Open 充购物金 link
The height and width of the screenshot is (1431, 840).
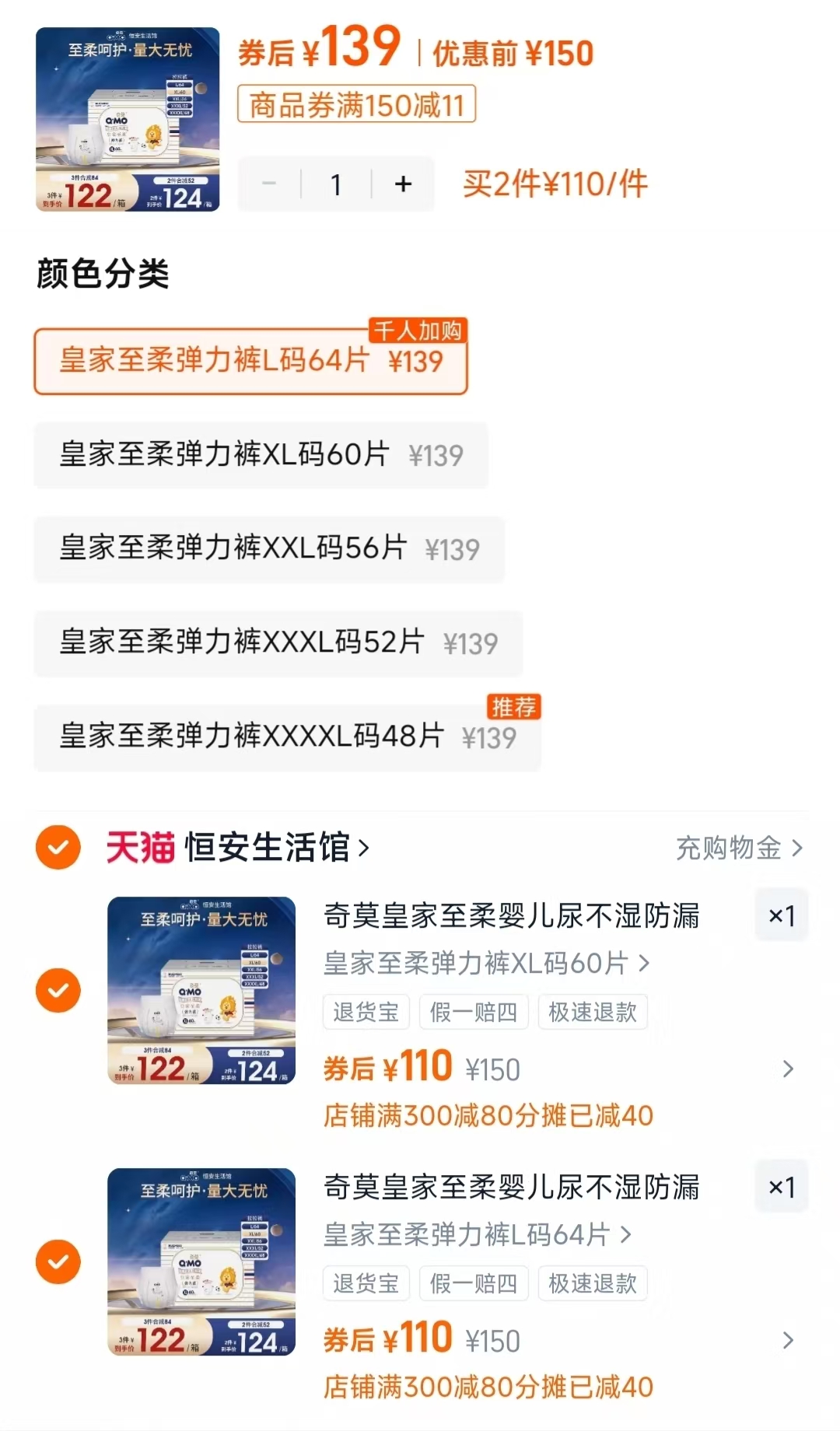[738, 848]
